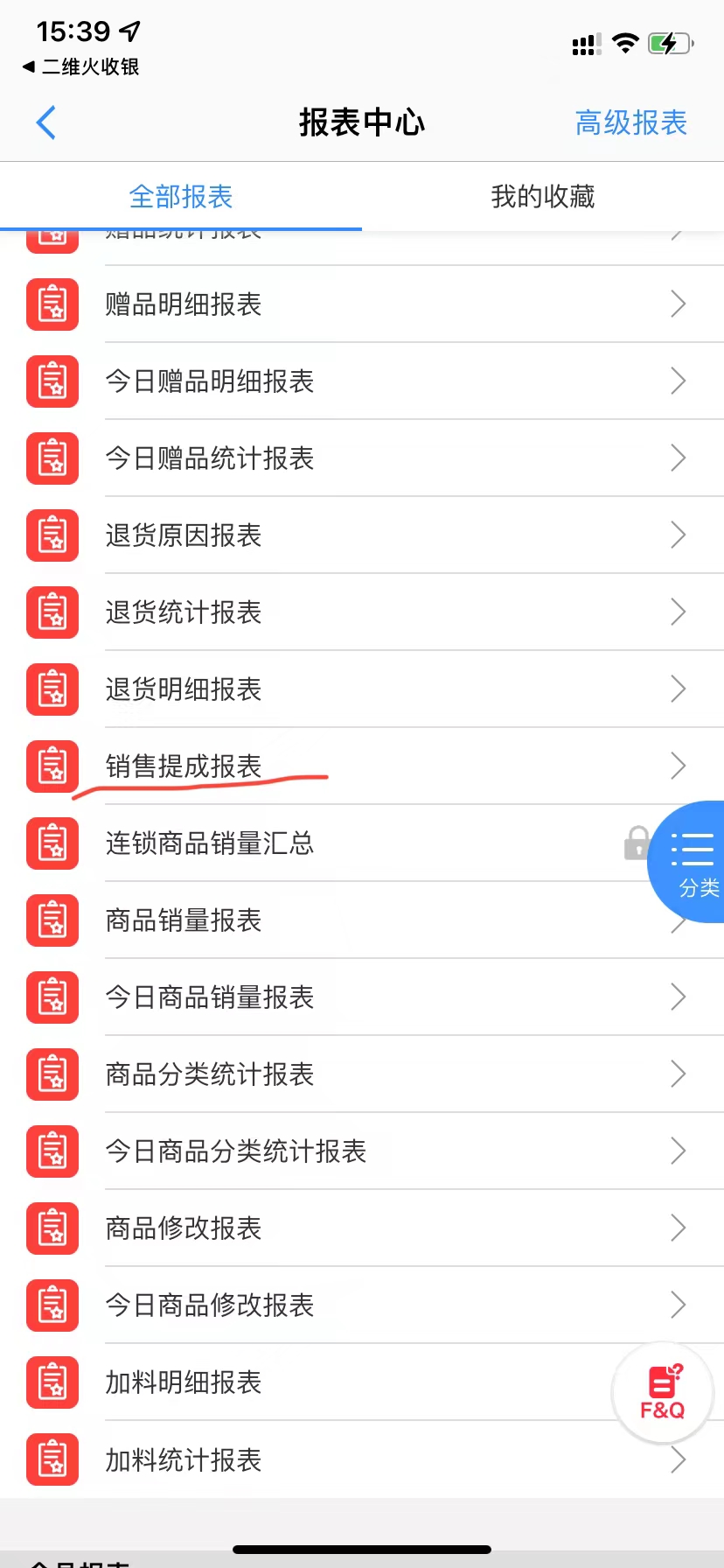Open 赠品明细报表
Viewport: 724px width, 1568px height.
pyautogui.click(x=362, y=304)
